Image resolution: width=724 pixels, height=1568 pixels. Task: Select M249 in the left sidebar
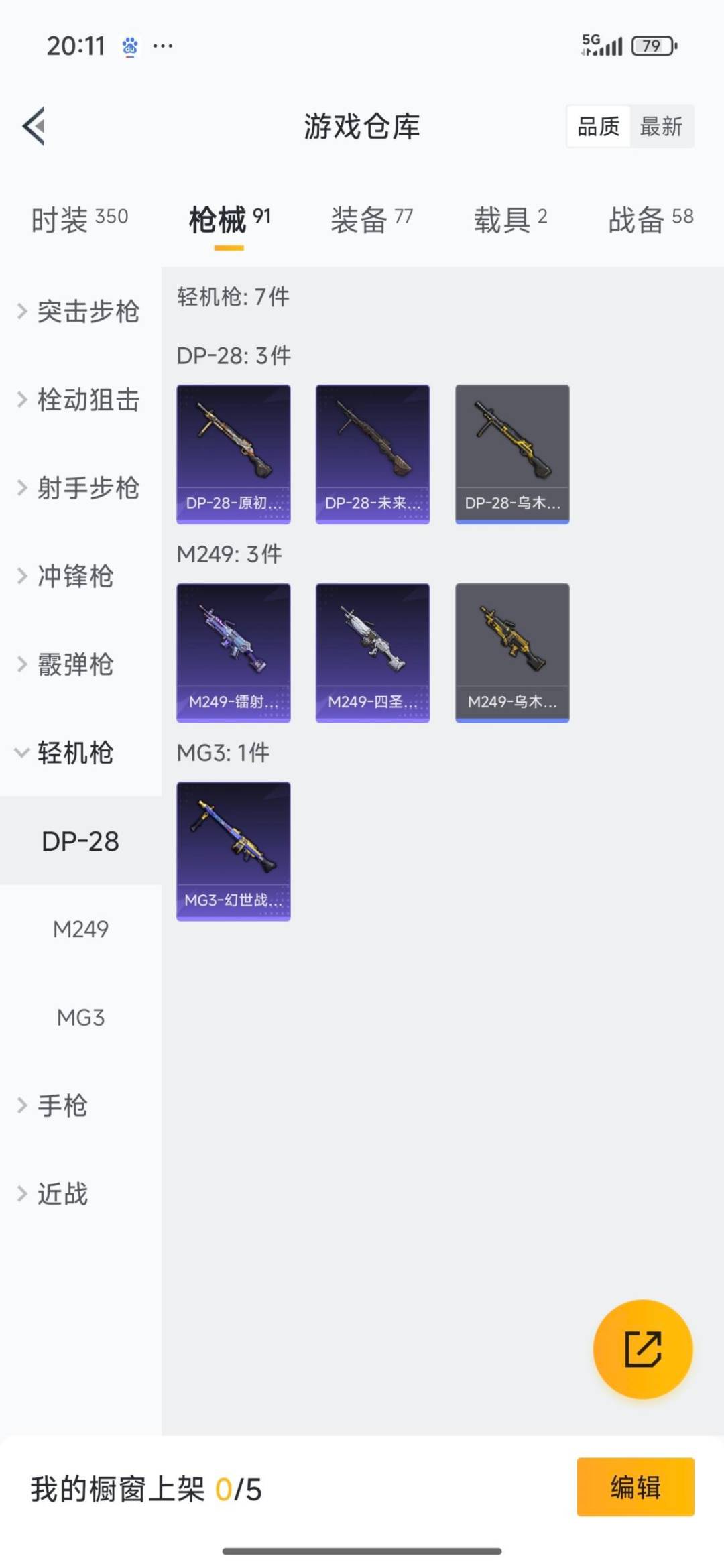coord(81,929)
